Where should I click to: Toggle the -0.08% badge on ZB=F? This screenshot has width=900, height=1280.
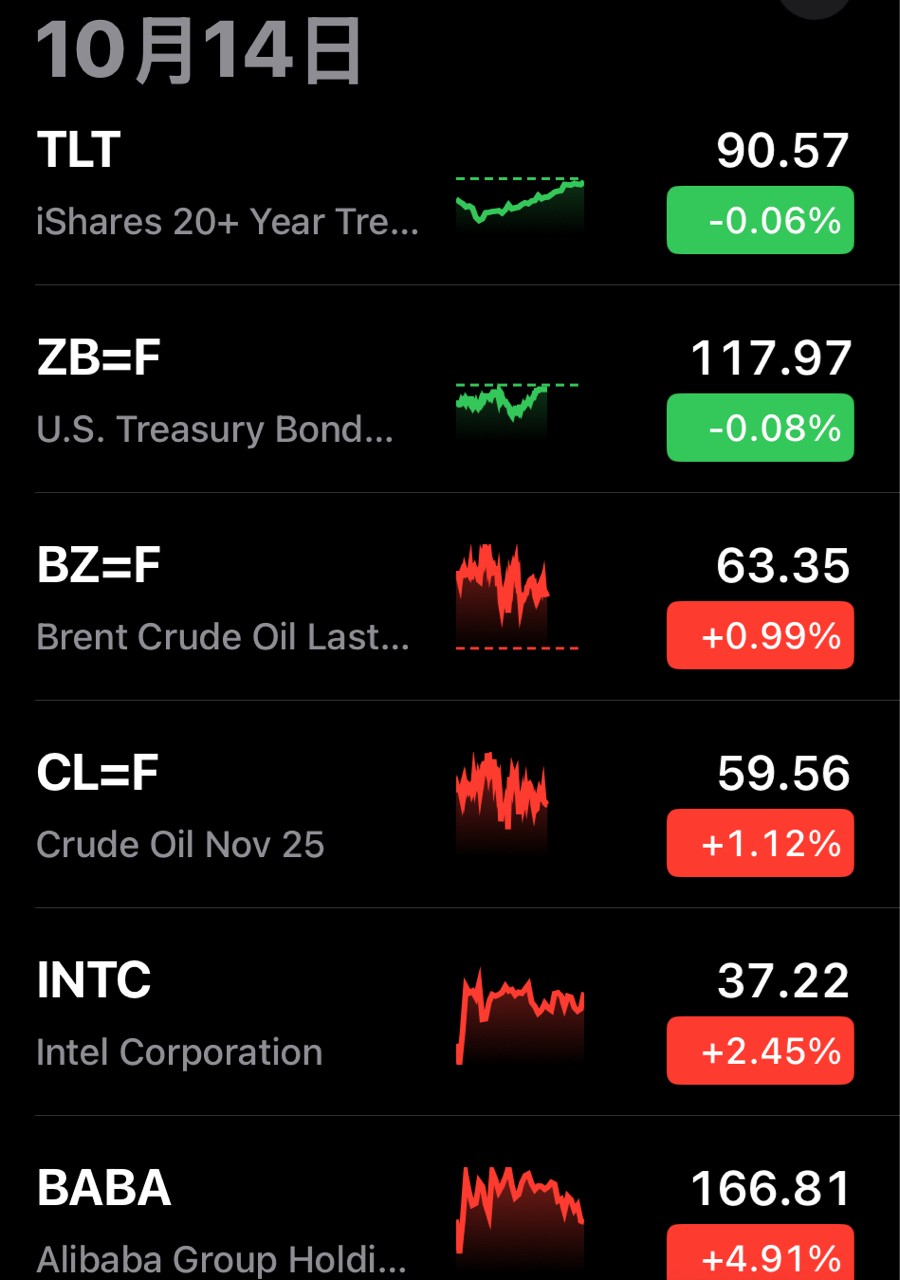[760, 428]
